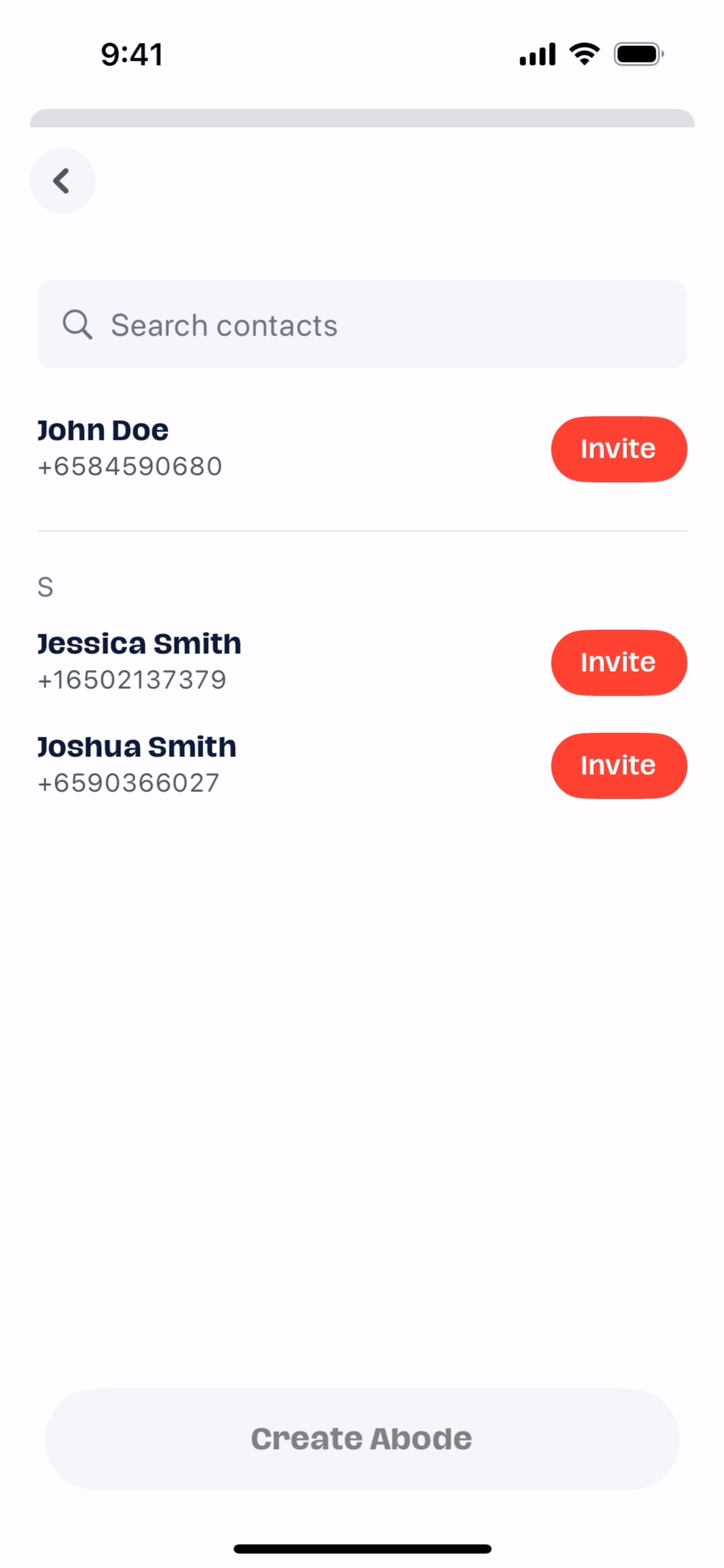Tap the Create Abode button
The height and width of the screenshot is (1568, 724).
click(362, 1439)
